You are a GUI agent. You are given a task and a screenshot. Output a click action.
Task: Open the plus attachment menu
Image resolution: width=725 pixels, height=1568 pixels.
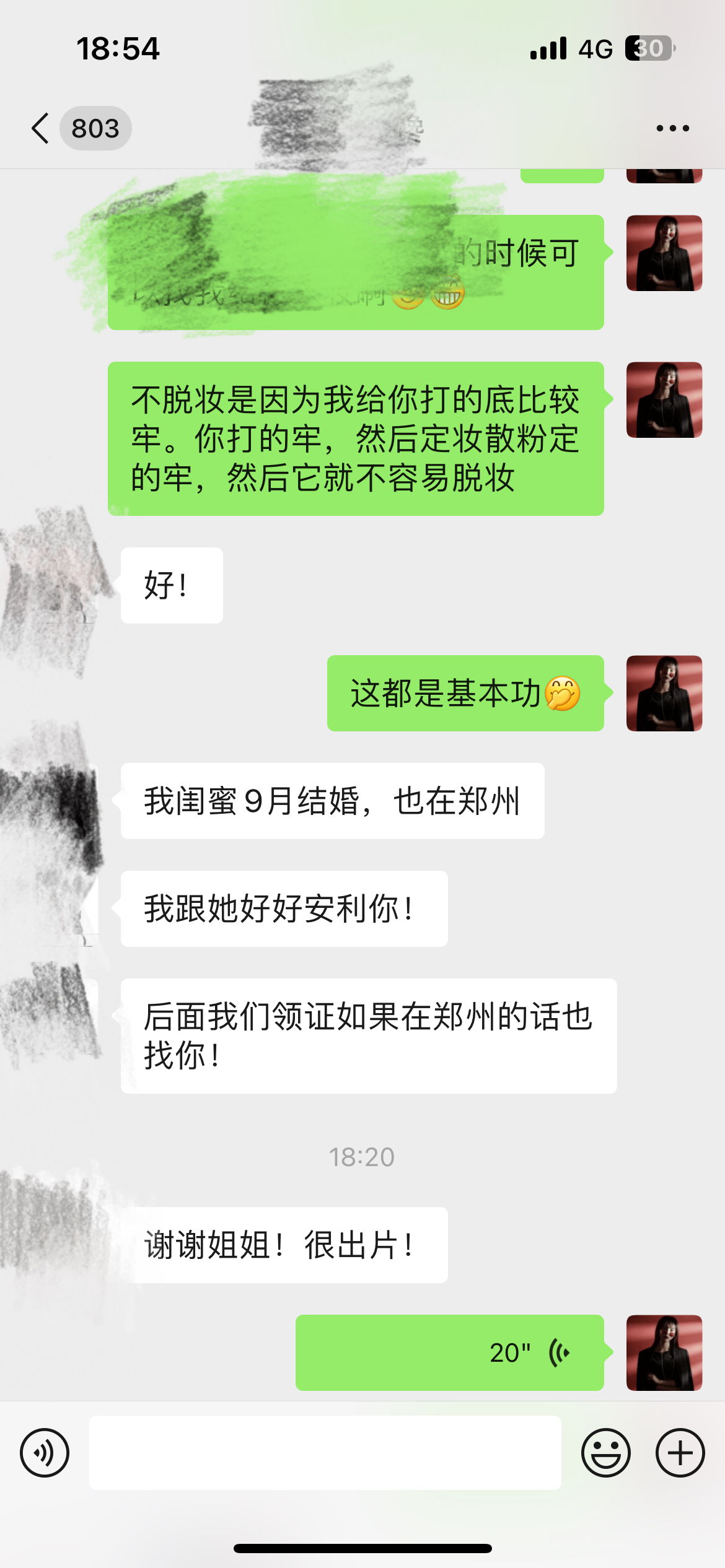pos(680,1453)
